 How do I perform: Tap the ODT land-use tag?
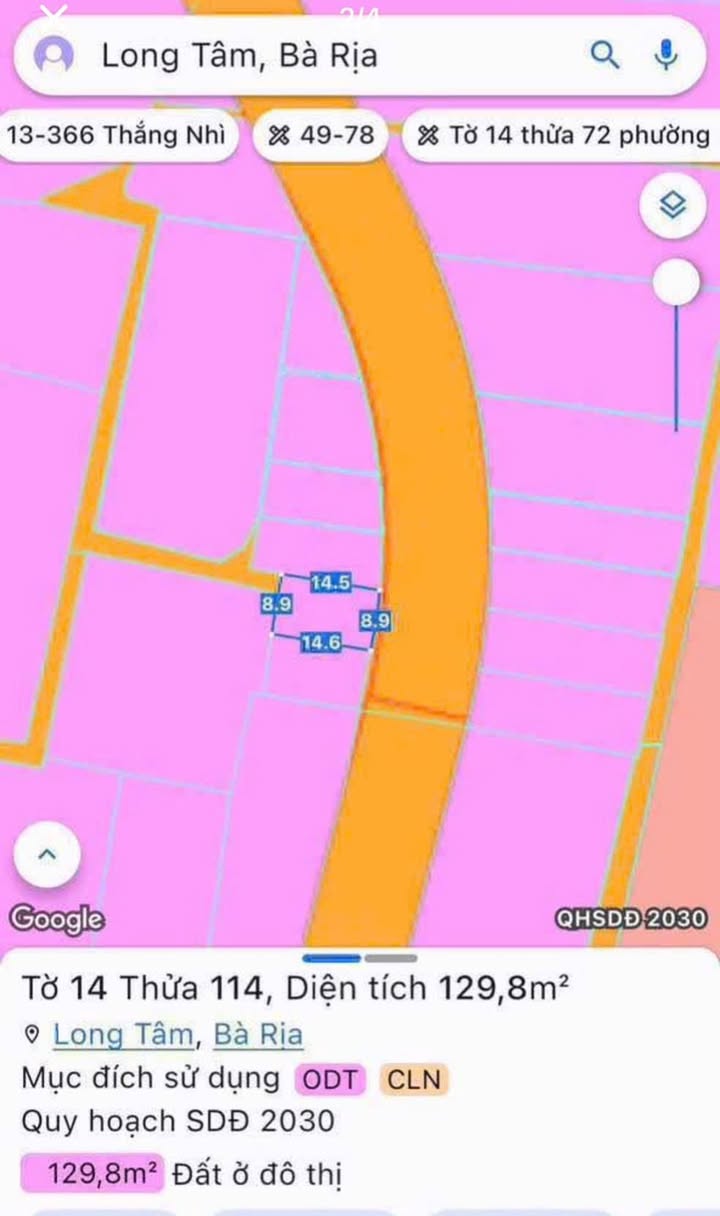[329, 1079]
